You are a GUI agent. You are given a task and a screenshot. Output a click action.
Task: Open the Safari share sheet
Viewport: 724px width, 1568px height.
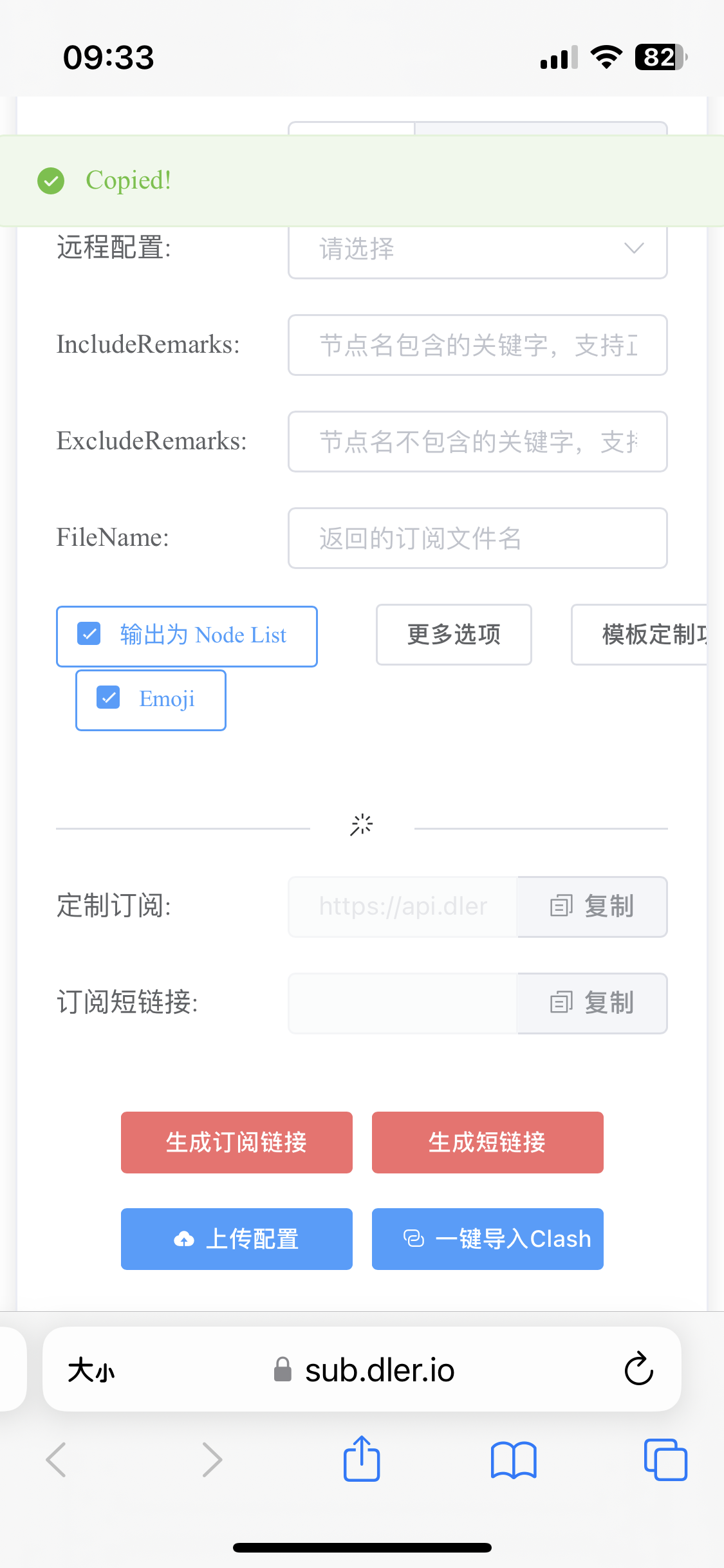(362, 1459)
